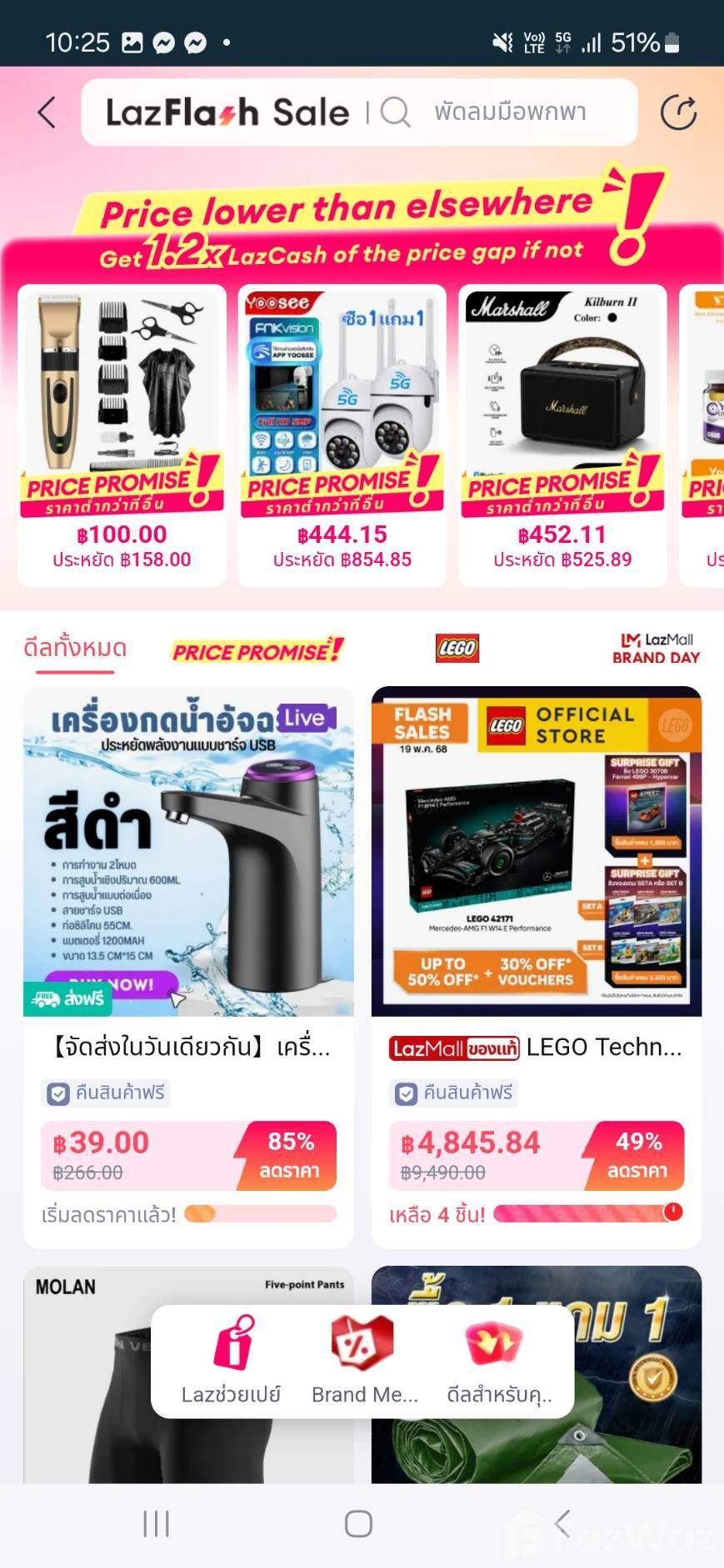Switch to the Price Promise tab
Image resolution: width=724 pixels, height=1568 pixels.
pos(257,650)
